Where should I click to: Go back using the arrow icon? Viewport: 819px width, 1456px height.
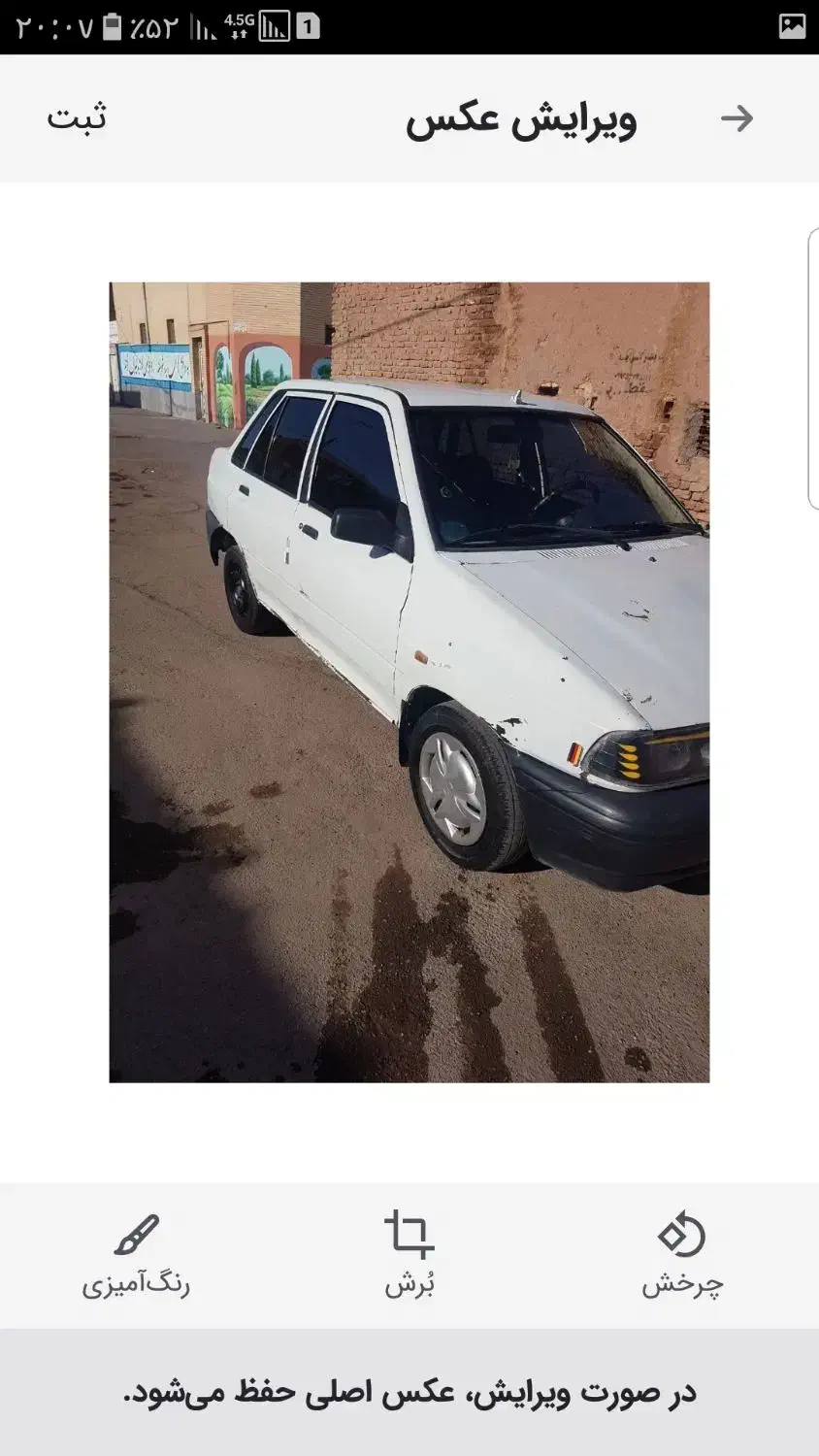pos(737,118)
